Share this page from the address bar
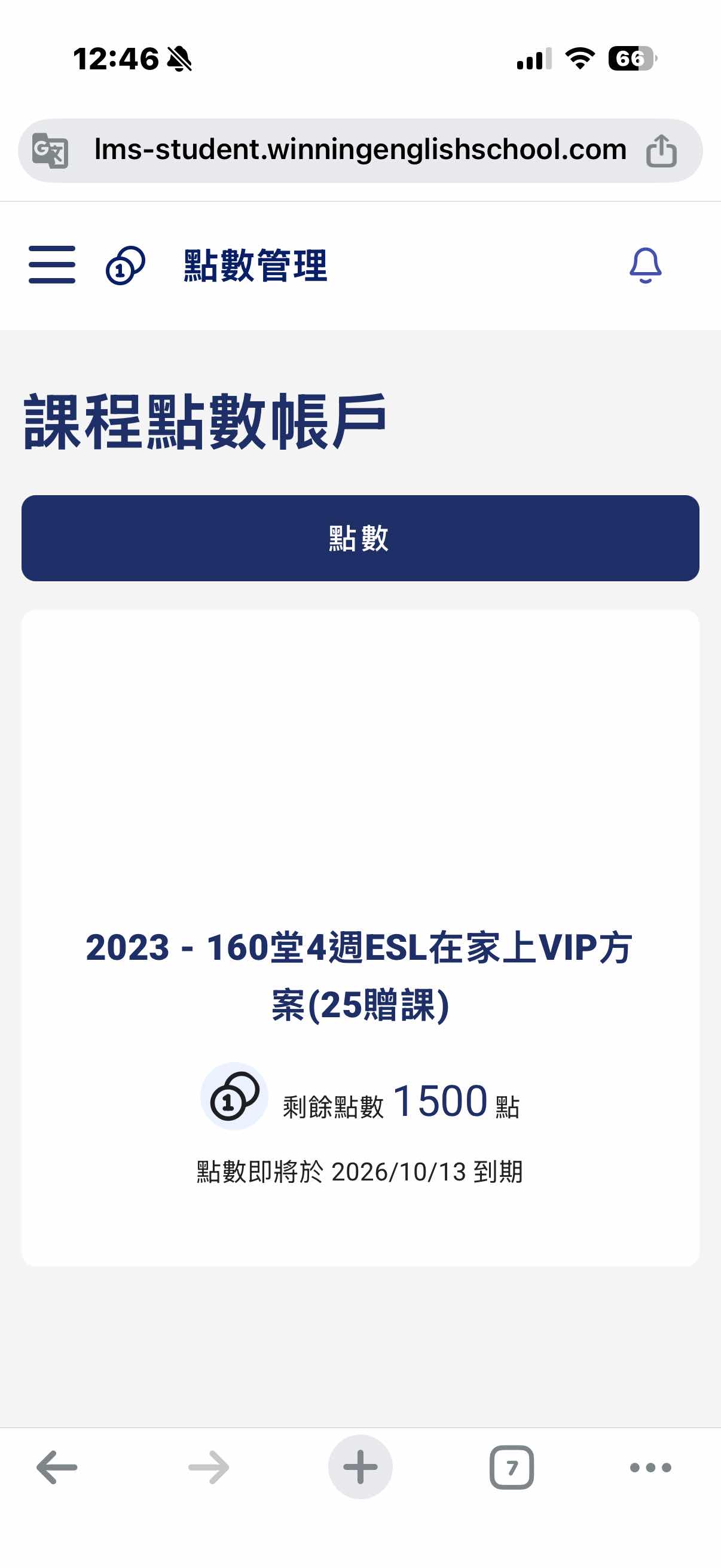721x1568 pixels. (661, 150)
